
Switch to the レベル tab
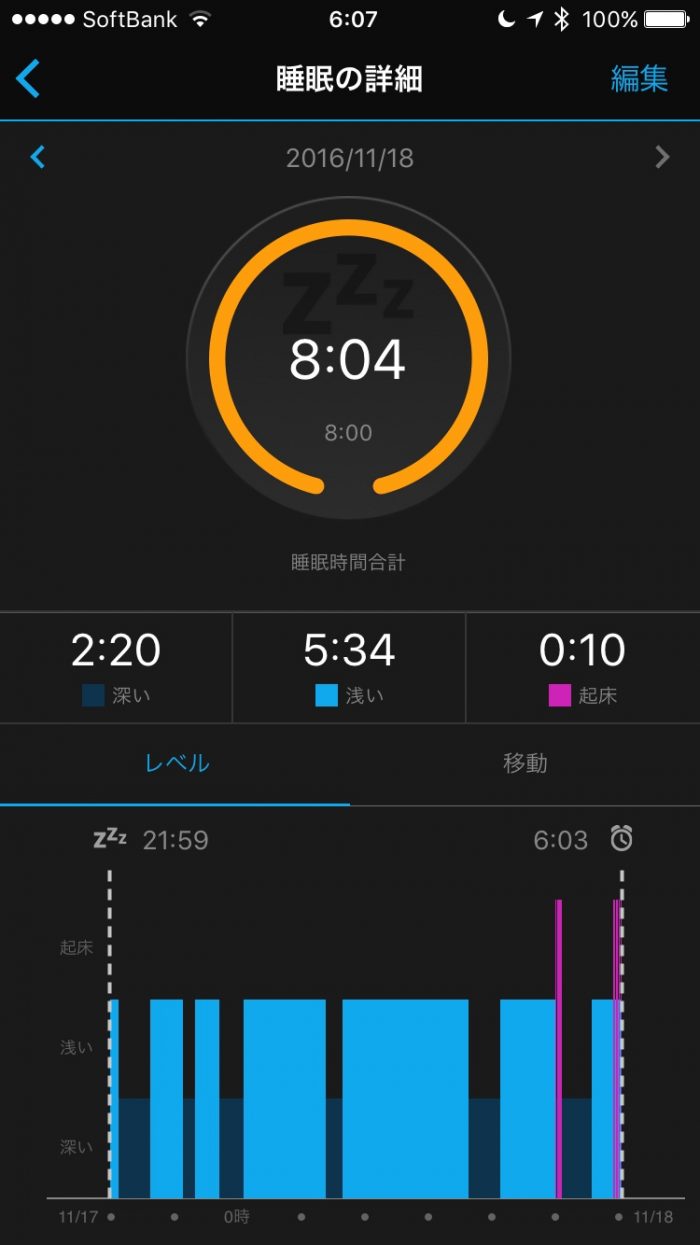pyautogui.click(x=177, y=764)
